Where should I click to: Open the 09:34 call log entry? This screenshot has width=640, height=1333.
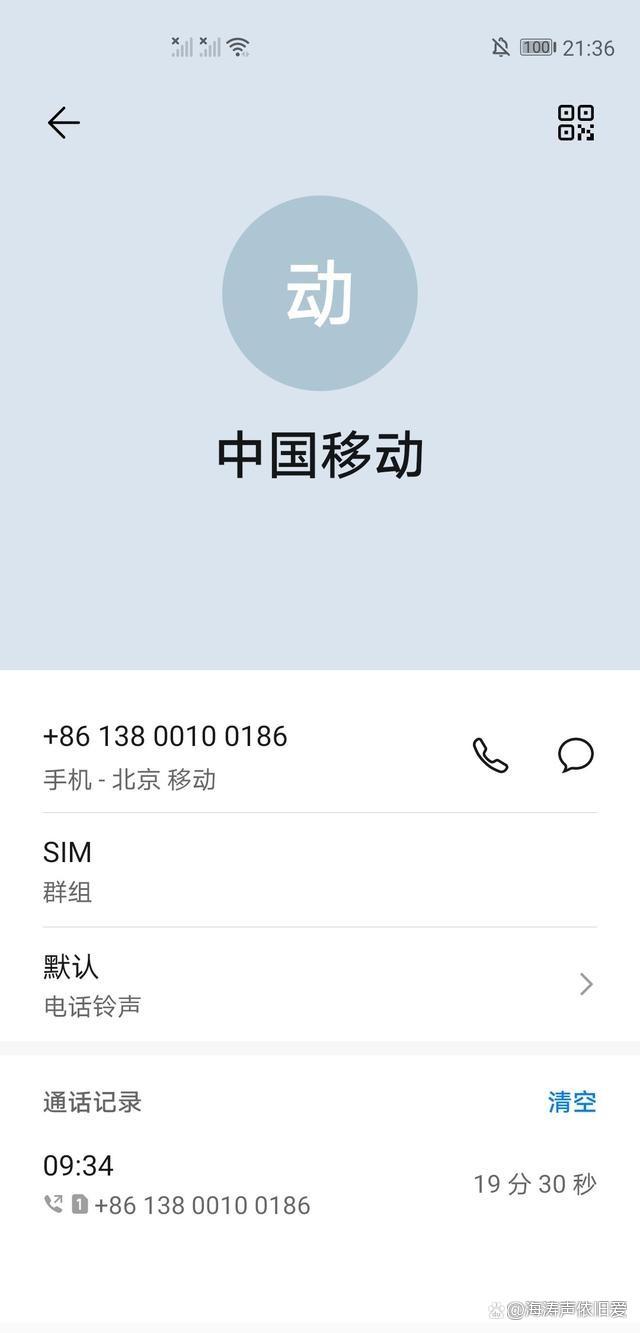(x=320, y=1185)
